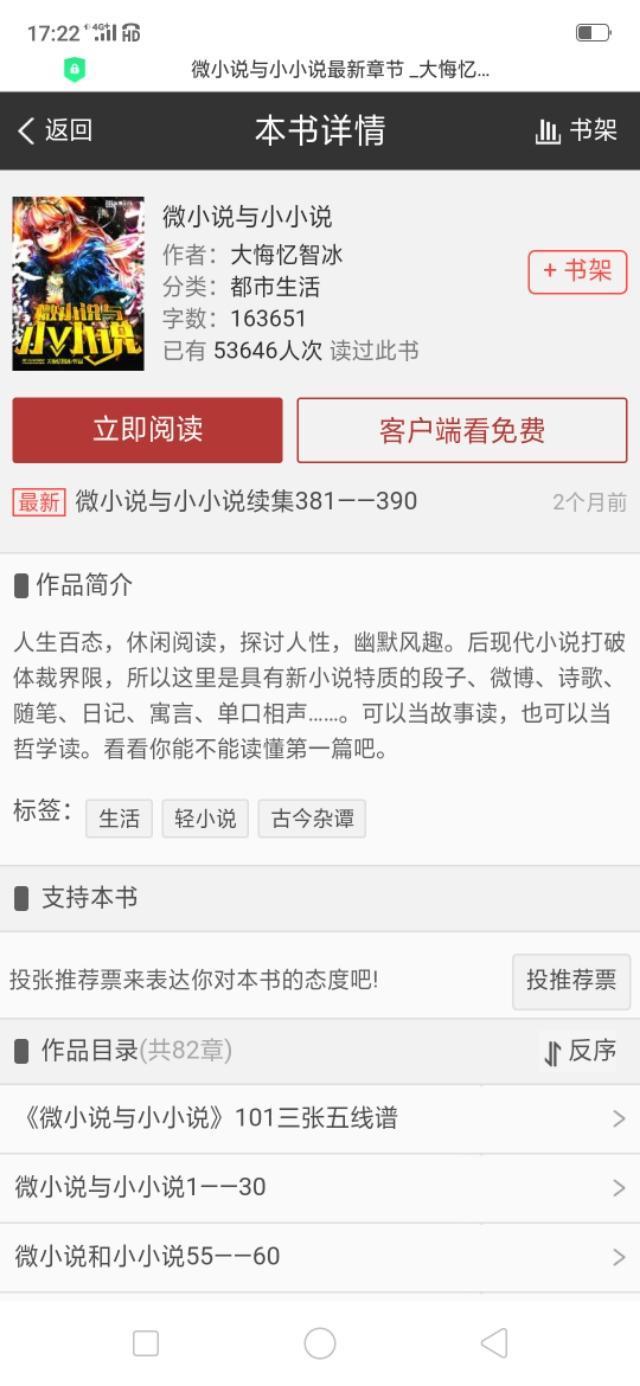Open chapter 微小说和小小说55——60

[320, 1257]
